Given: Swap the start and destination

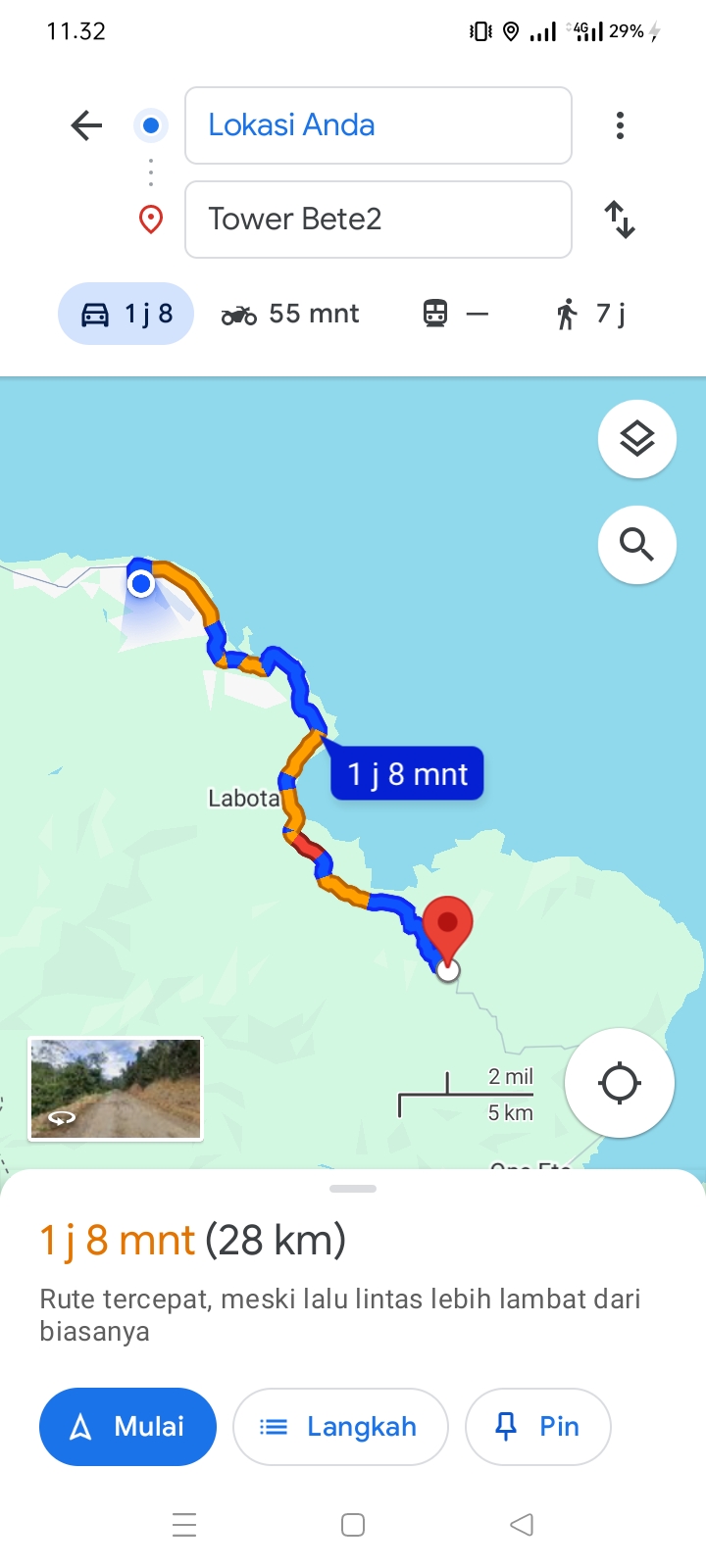Looking at the screenshot, I should (620, 220).
